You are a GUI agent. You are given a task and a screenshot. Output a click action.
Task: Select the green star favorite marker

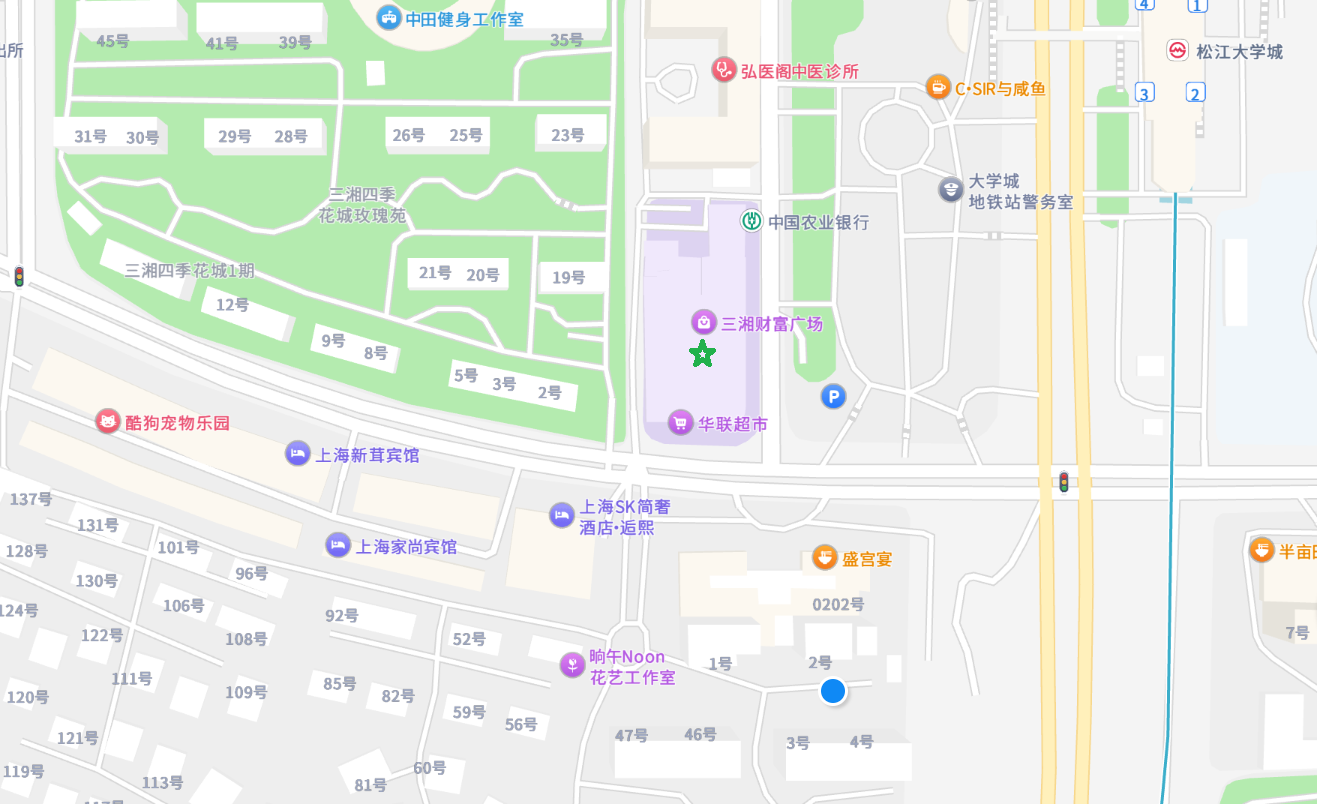pos(703,353)
